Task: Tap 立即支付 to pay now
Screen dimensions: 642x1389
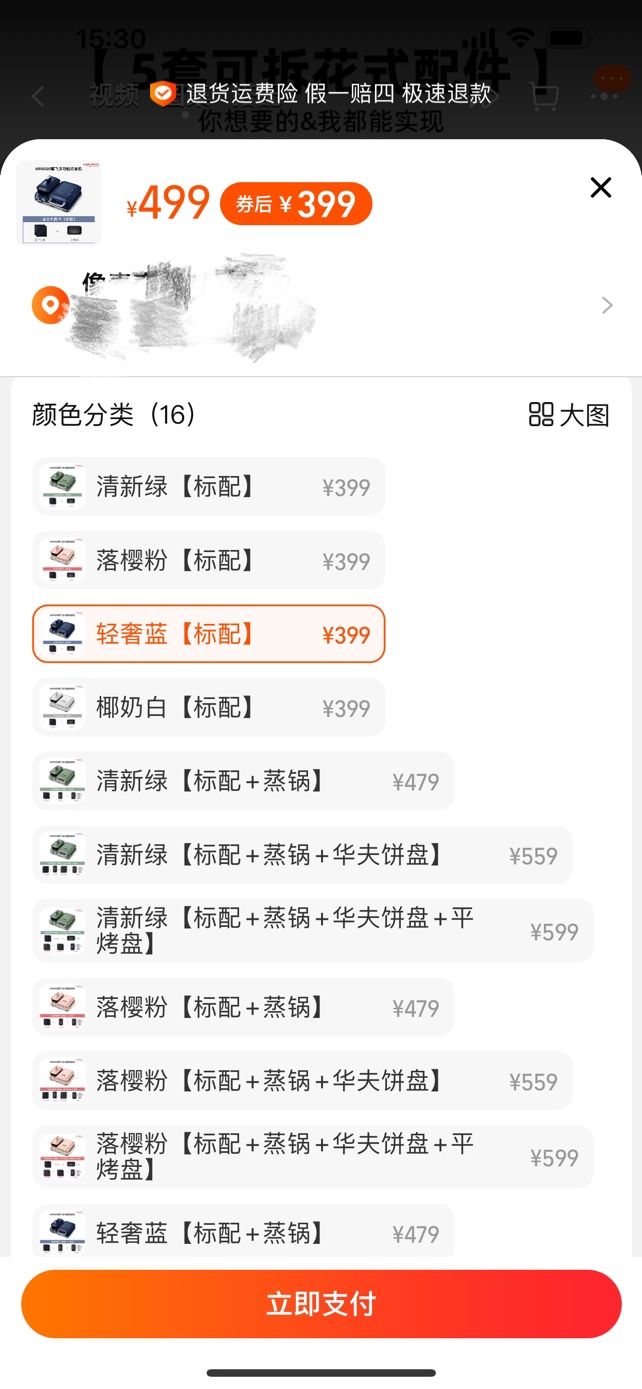Action: 321,1304
